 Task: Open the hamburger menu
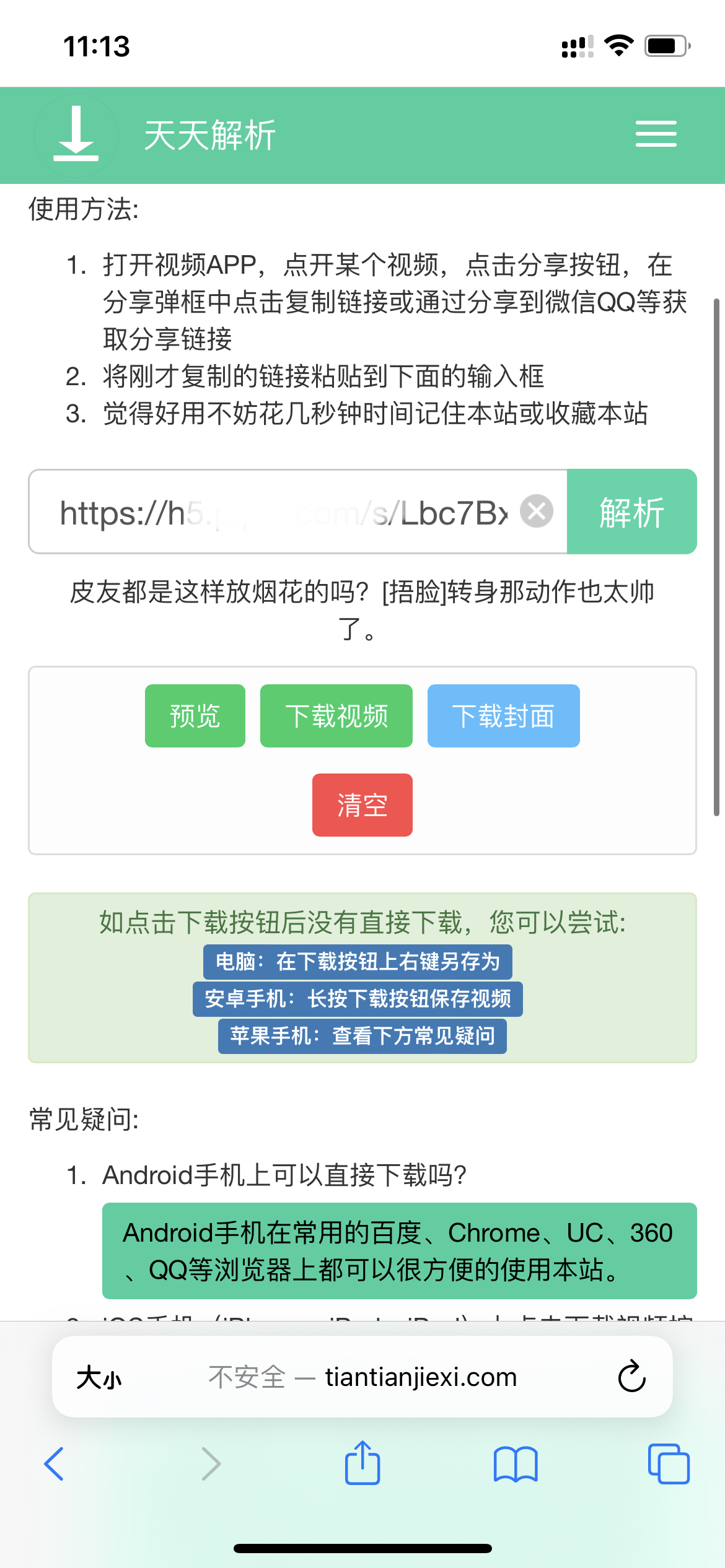[656, 134]
